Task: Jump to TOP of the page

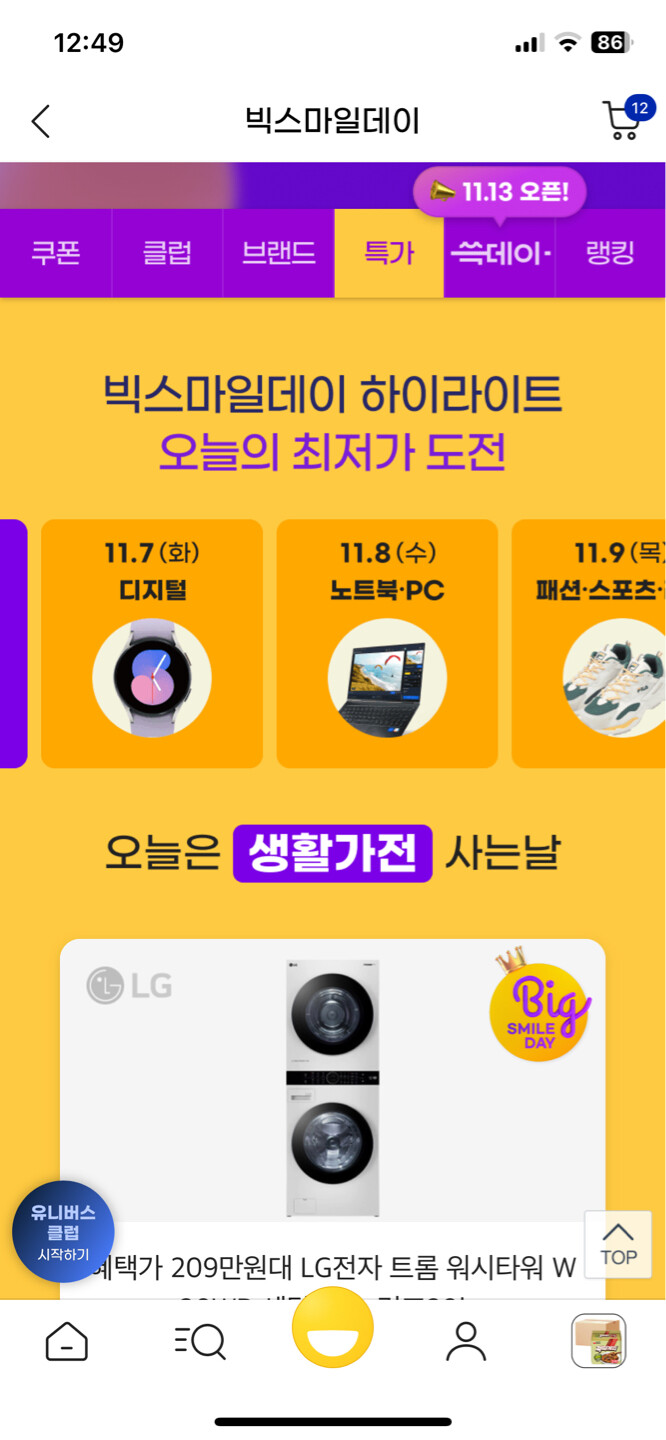Action: pyautogui.click(x=618, y=1244)
